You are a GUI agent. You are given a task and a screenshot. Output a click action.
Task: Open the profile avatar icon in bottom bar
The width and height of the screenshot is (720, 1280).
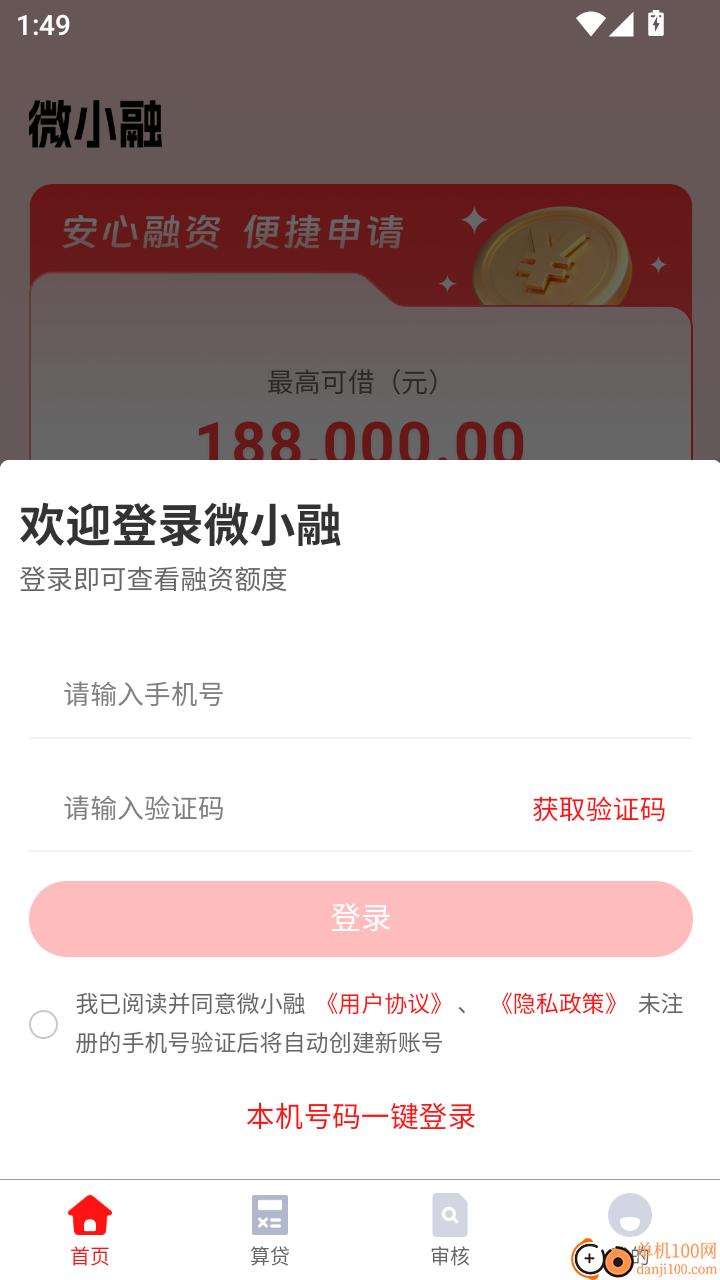pyautogui.click(x=630, y=1214)
